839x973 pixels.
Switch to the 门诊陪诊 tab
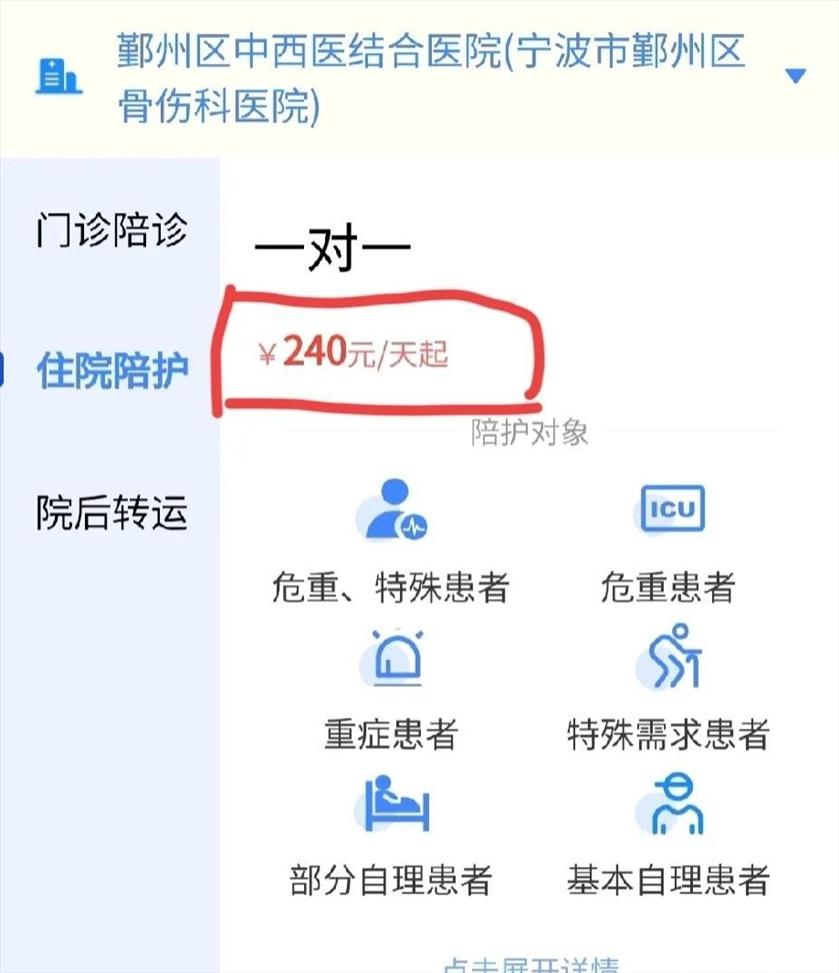tap(111, 230)
